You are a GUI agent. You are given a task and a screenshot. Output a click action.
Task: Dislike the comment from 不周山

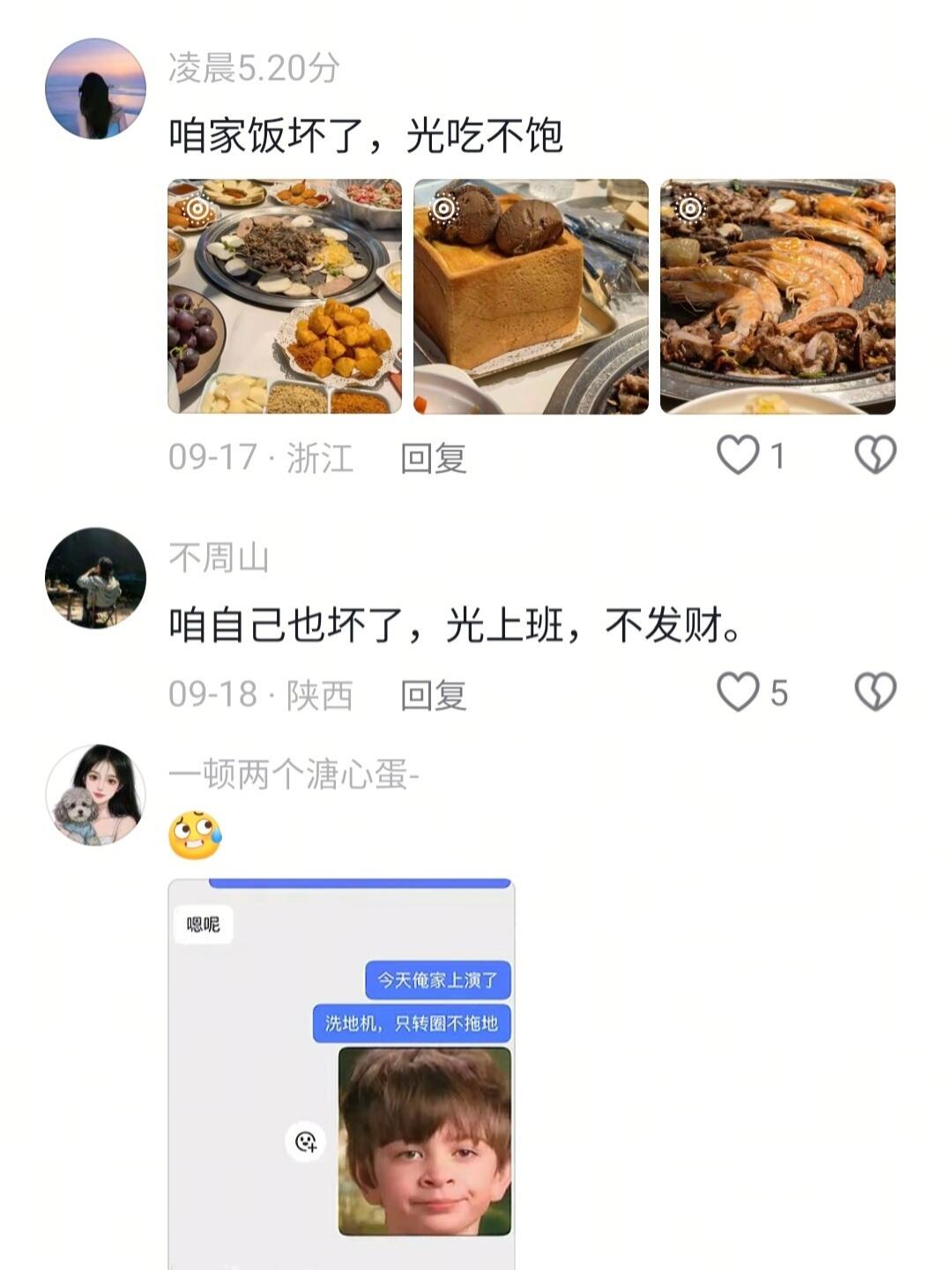pyautogui.click(x=875, y=691)
